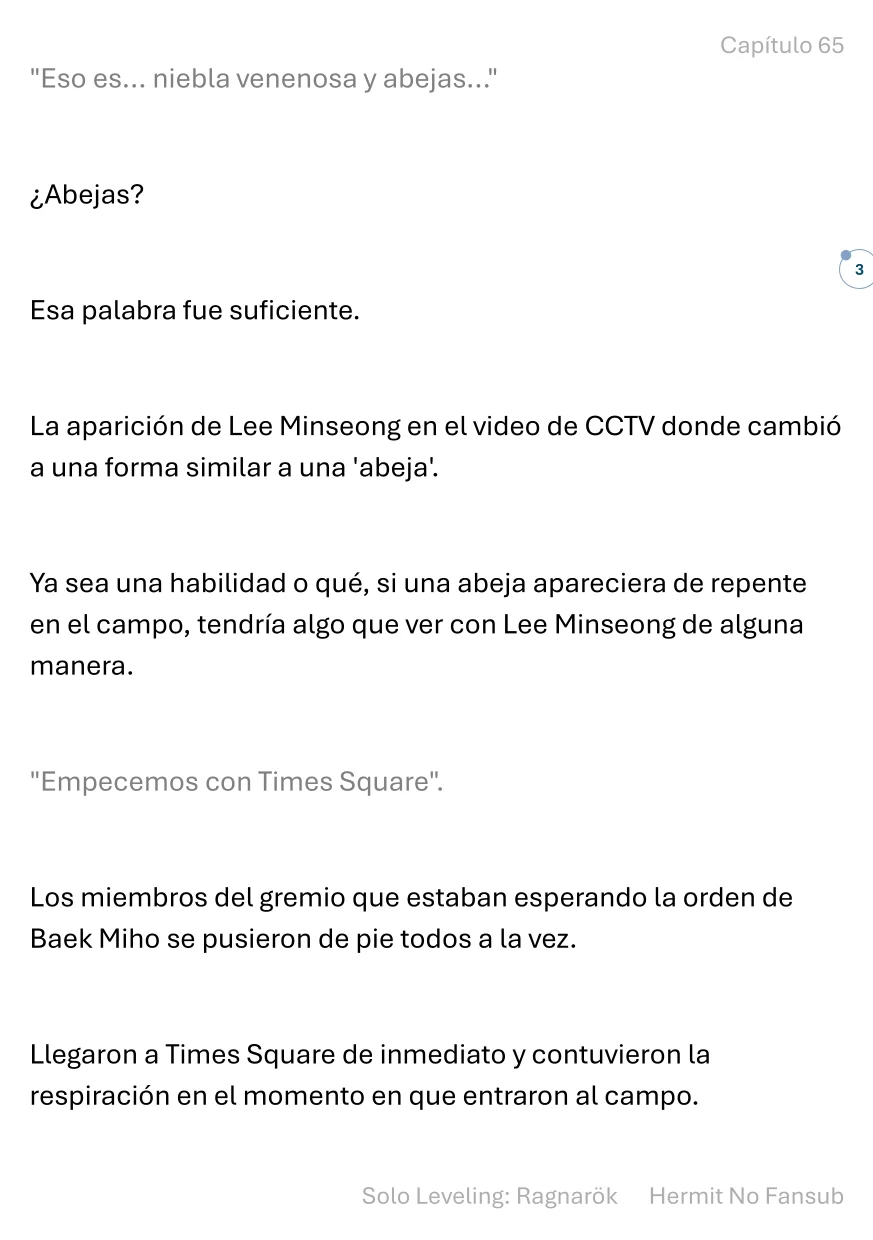
Task: Open the paragraph comments bubble showing 3
Action: (x=857, y=270)
